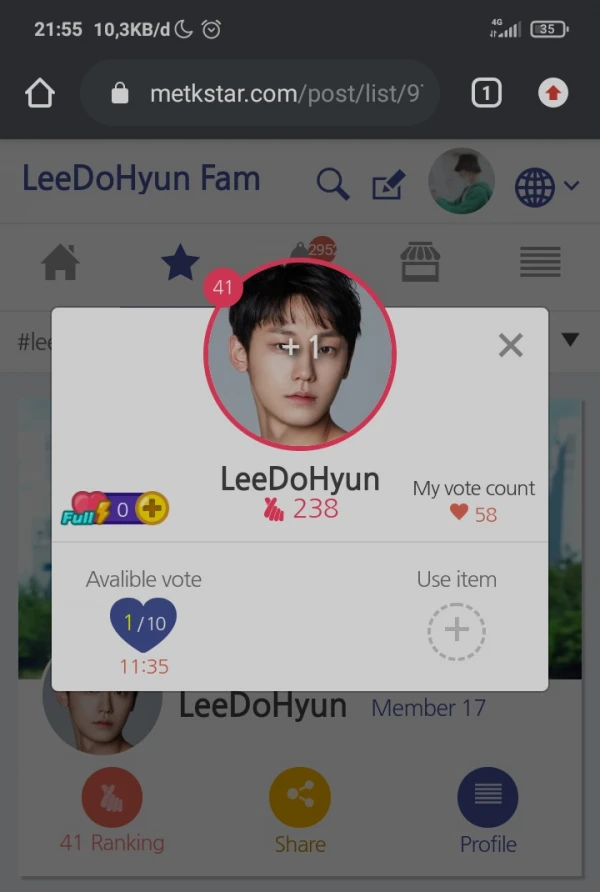View LeeDoHyun's Profile
The image size is (600, 892).
pos(488,812)
